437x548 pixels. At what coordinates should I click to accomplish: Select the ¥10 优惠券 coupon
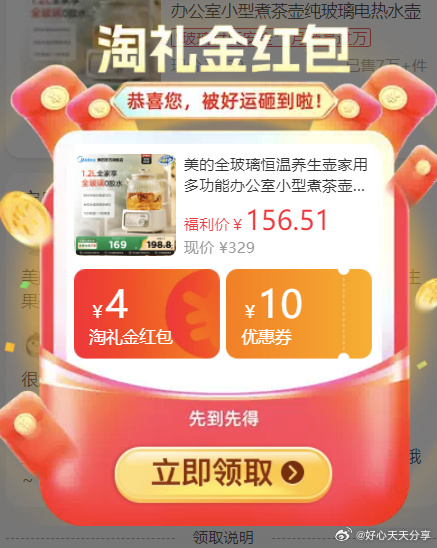(x=299, y=313)
